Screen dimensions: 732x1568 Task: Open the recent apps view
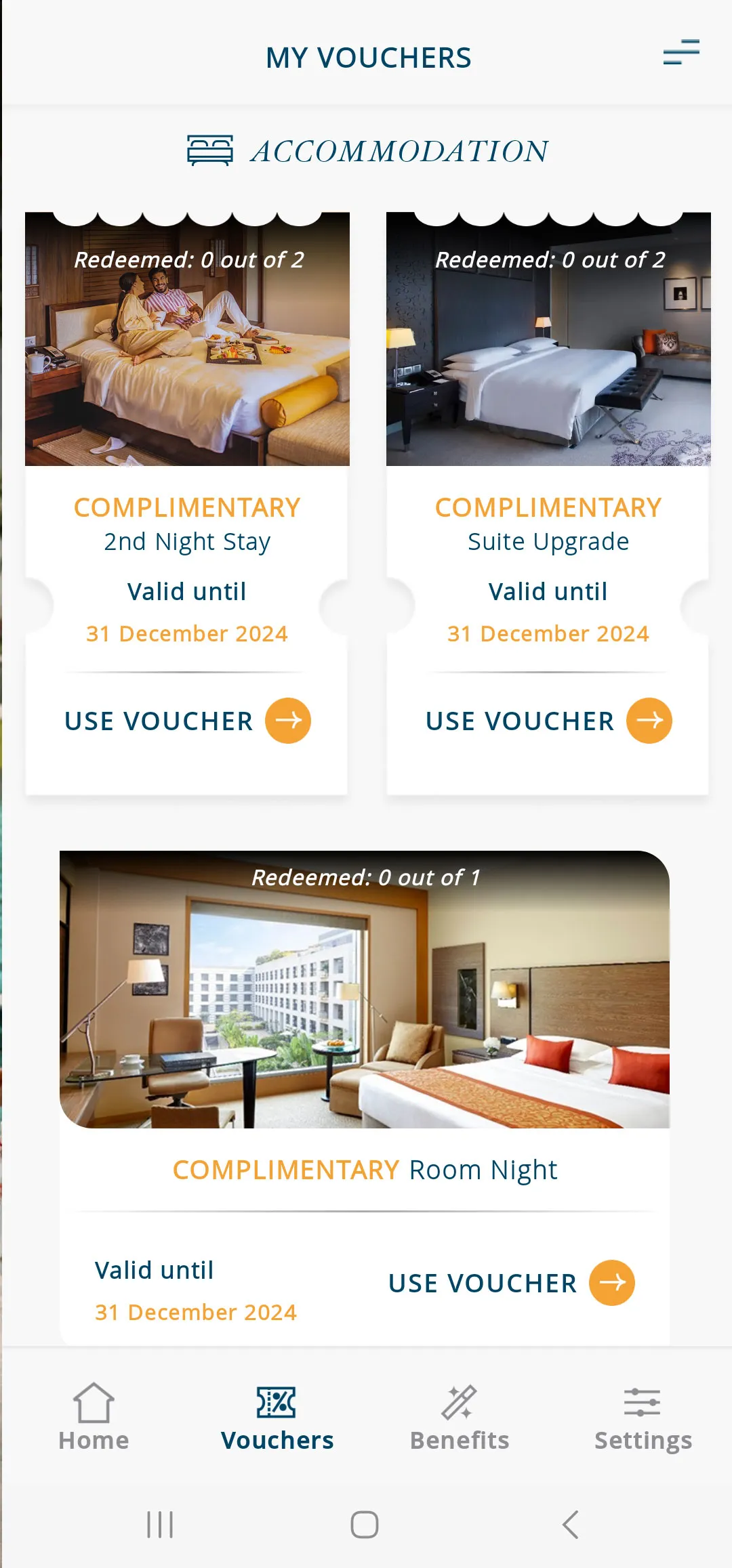160,1525
